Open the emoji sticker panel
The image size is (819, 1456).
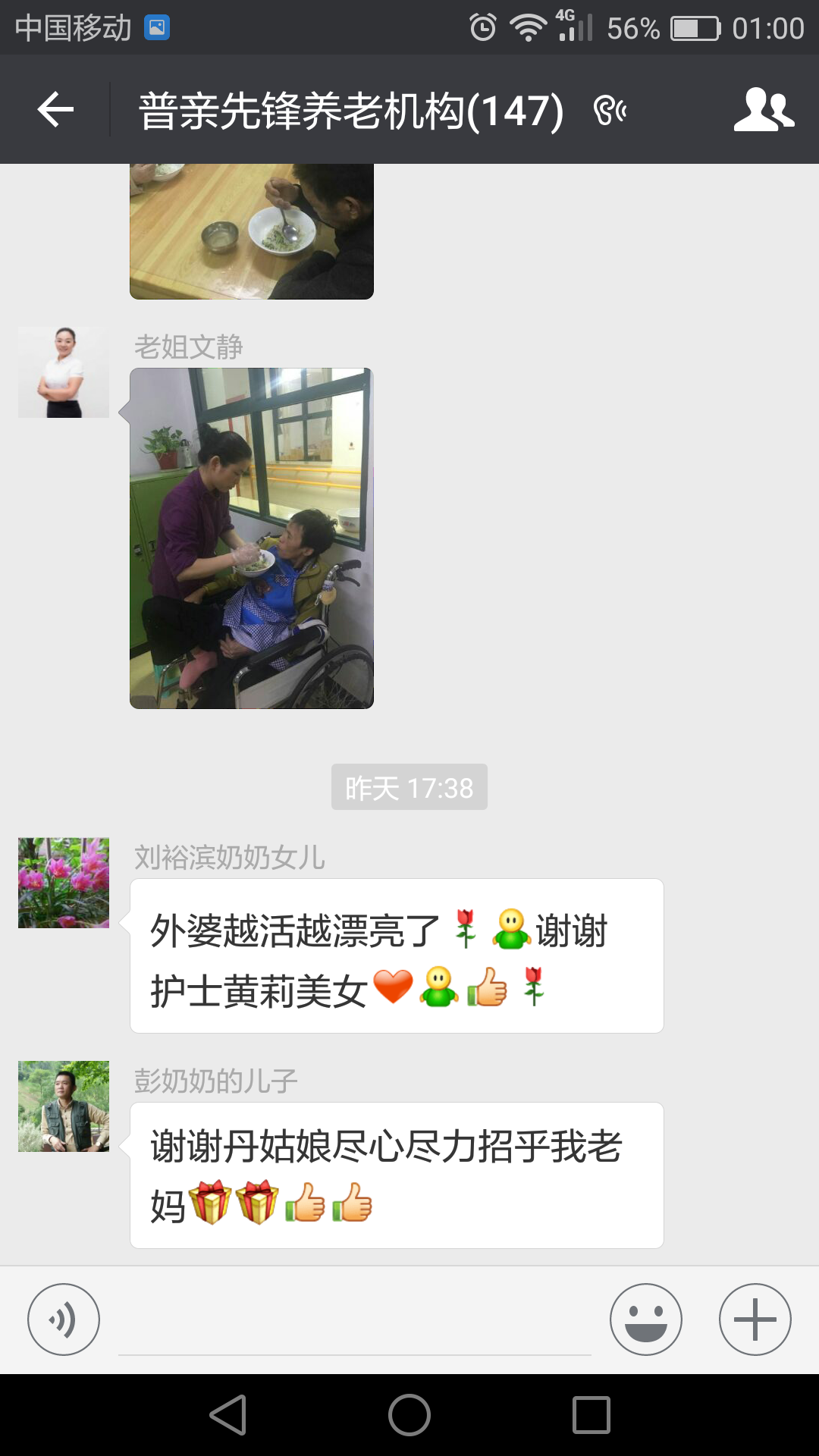645,1319
